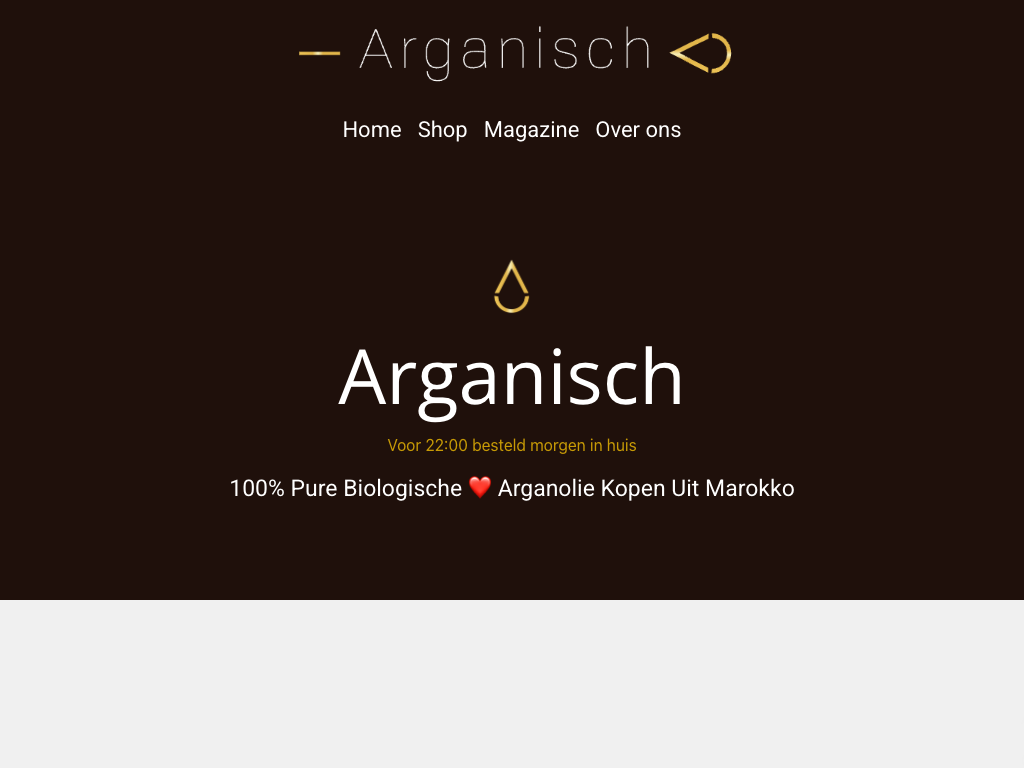1024x768 pixels.
Task: Tap the Arganisch logo in the header
Action: tap(514, 51)
